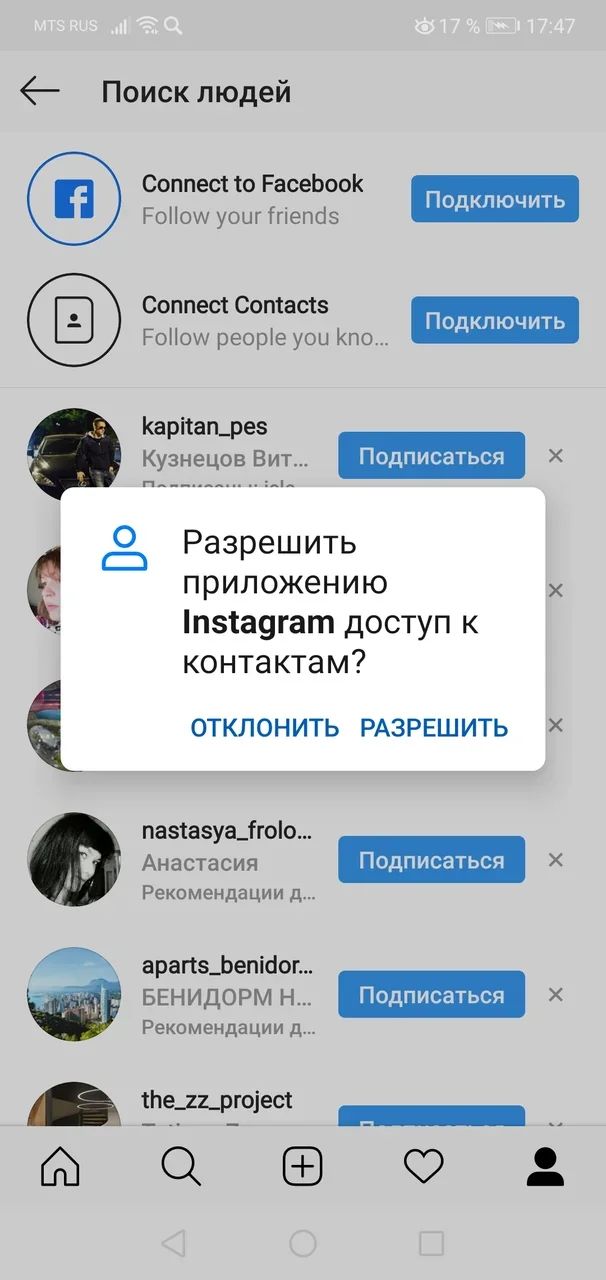Image resolution: width=606 pixels, height=1280 pixels.
Task: Connect to Facebook with Подключить
Action: click(494, 199)
